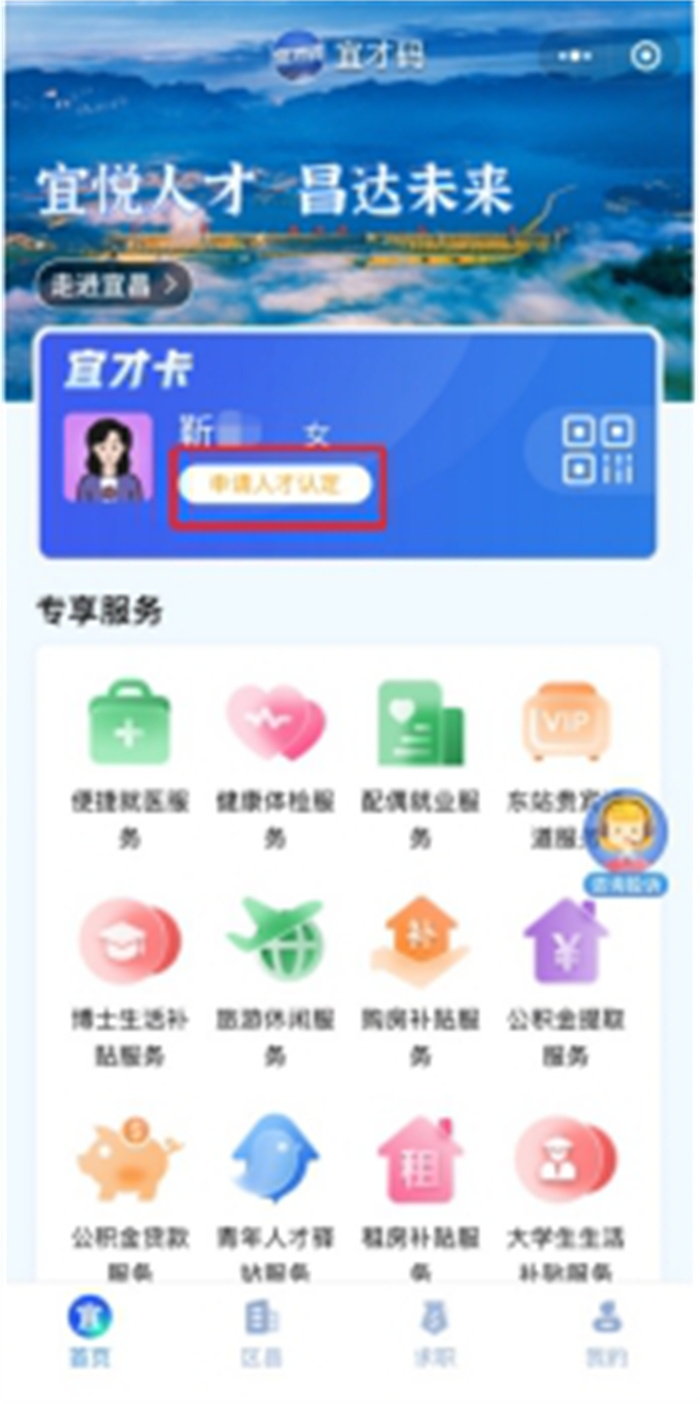Open 公积金贷款服务
Screen dimensions: 700x1404
pyautogui.click(x=130, y=1160)
